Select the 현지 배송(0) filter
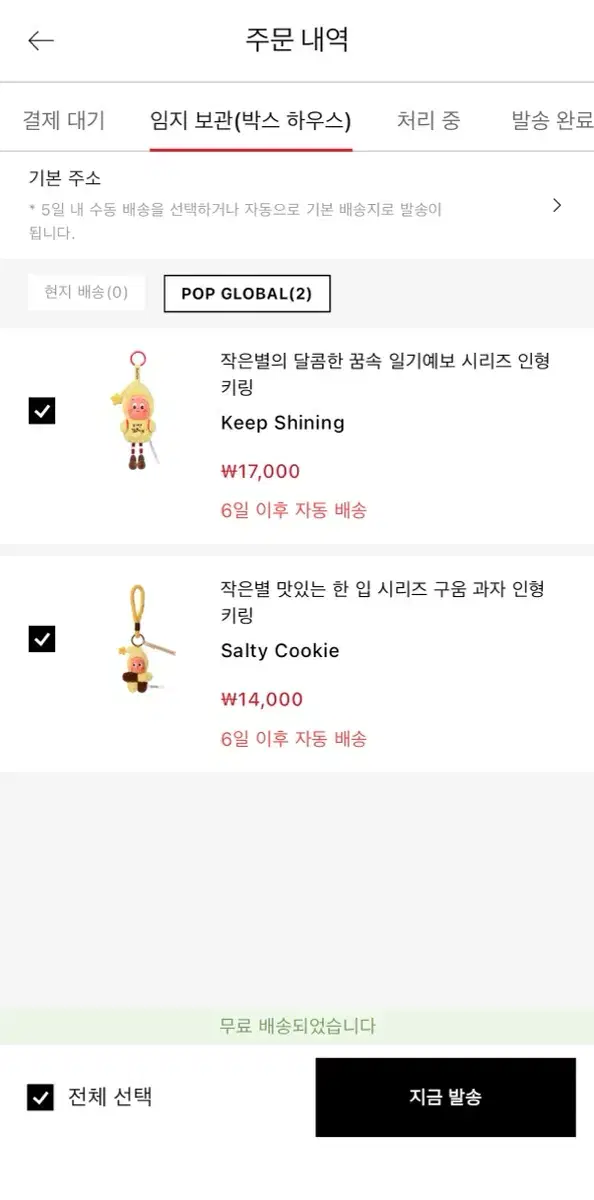Image resolution: width=594 pixels, height=1200 pixels. [86, 292]
